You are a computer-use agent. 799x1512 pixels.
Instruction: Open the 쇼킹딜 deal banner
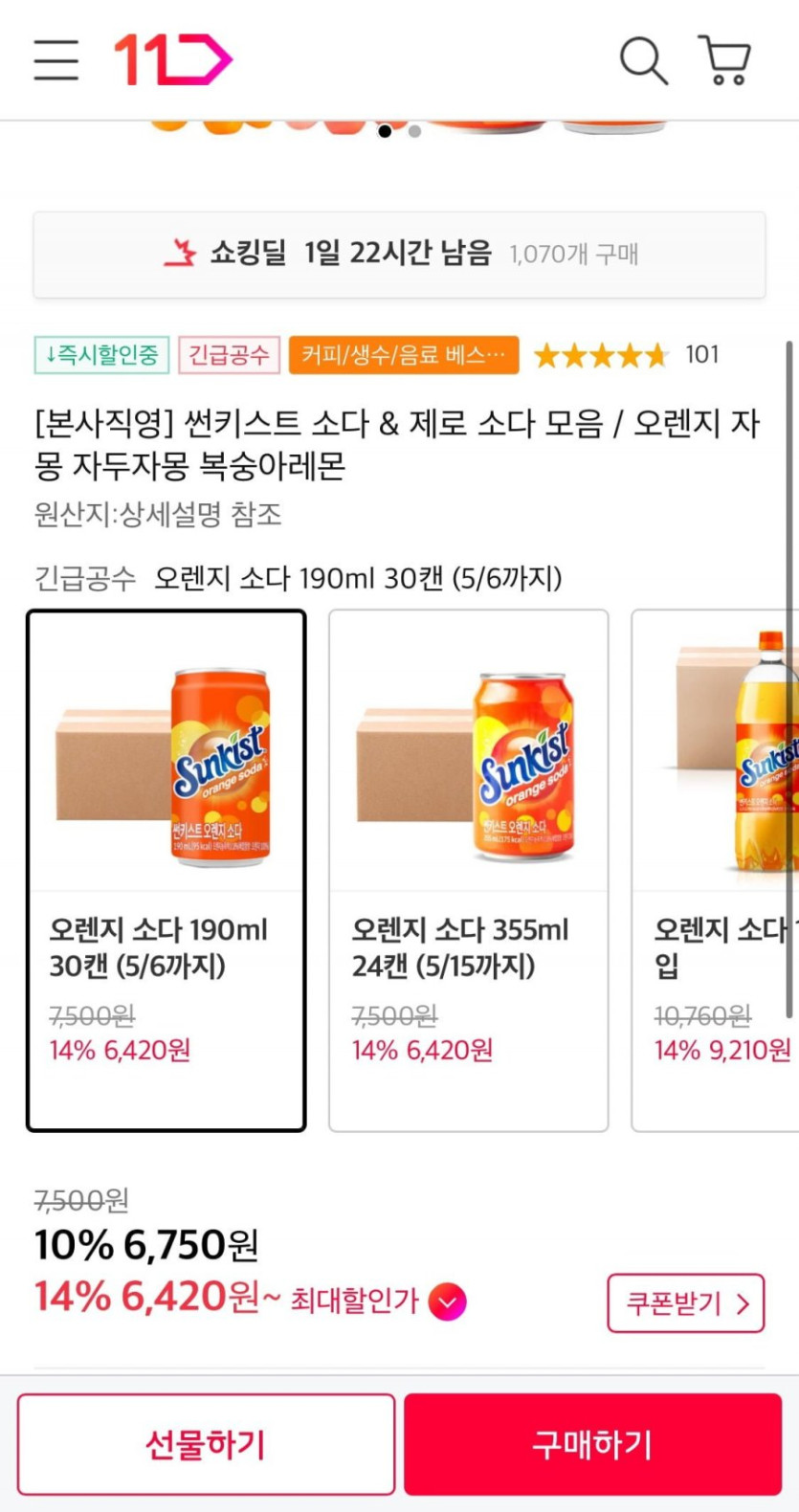point(399,254)
